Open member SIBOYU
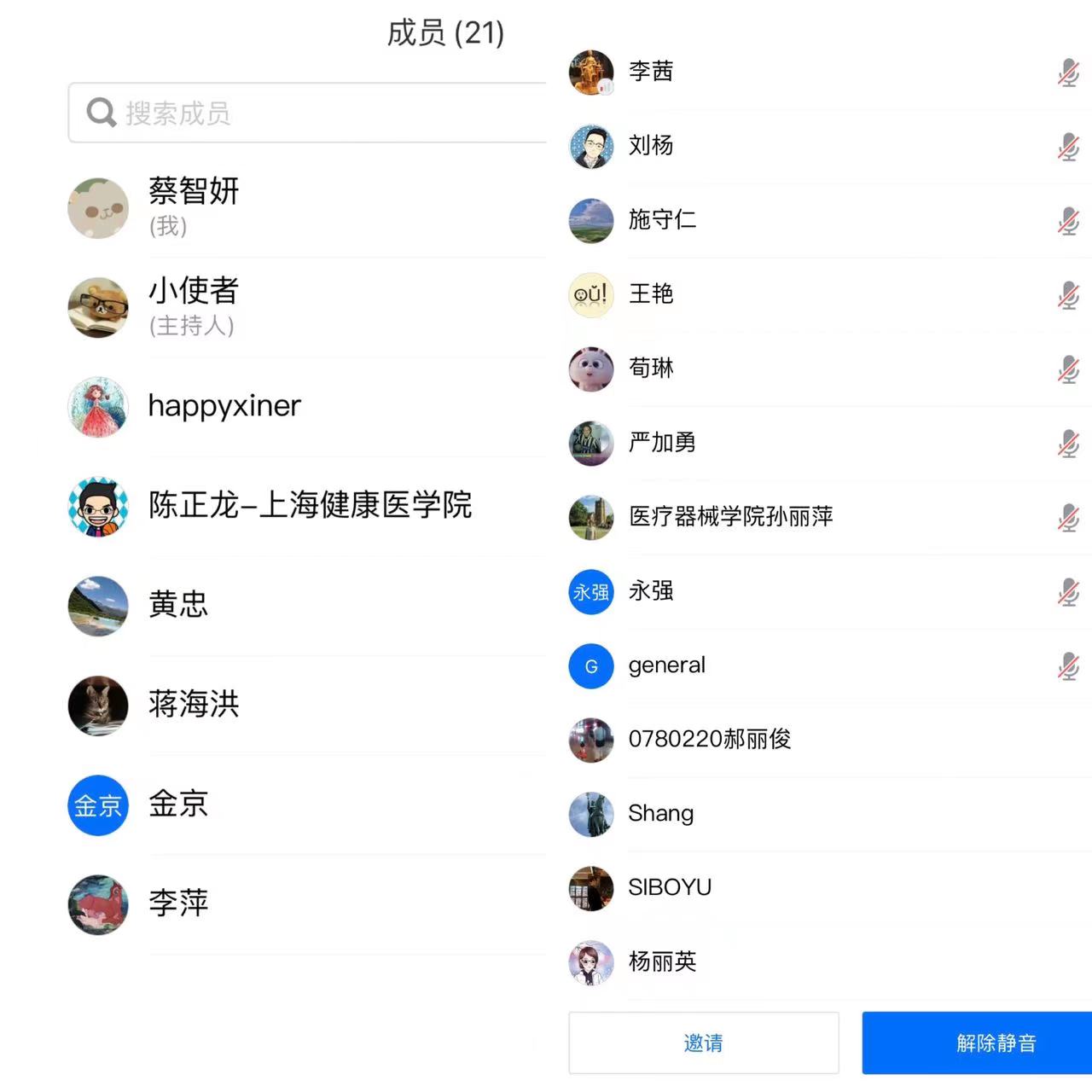The height and width of the screenshot is (1092, 1092). coord(670,888)
